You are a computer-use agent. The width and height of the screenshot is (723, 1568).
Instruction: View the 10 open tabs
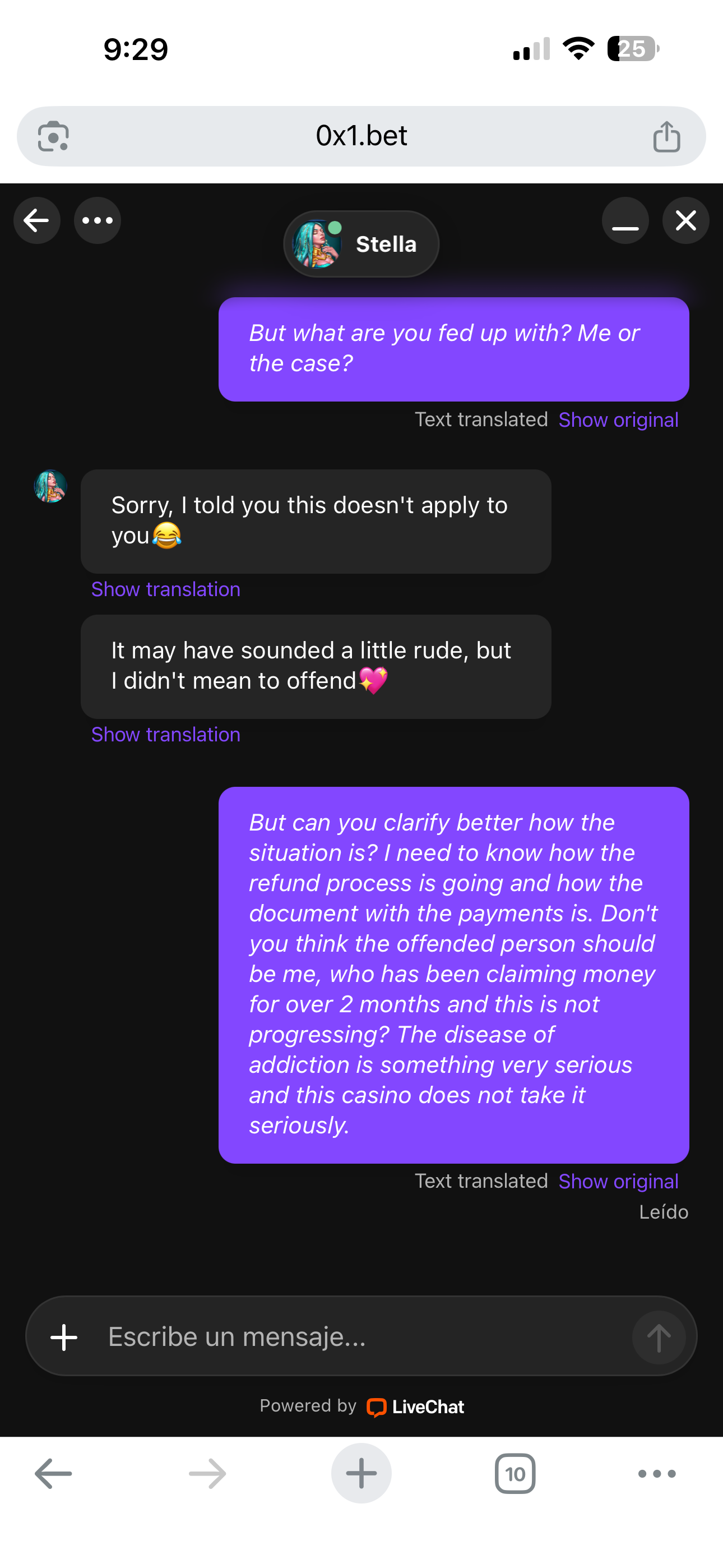point(515,1474)
